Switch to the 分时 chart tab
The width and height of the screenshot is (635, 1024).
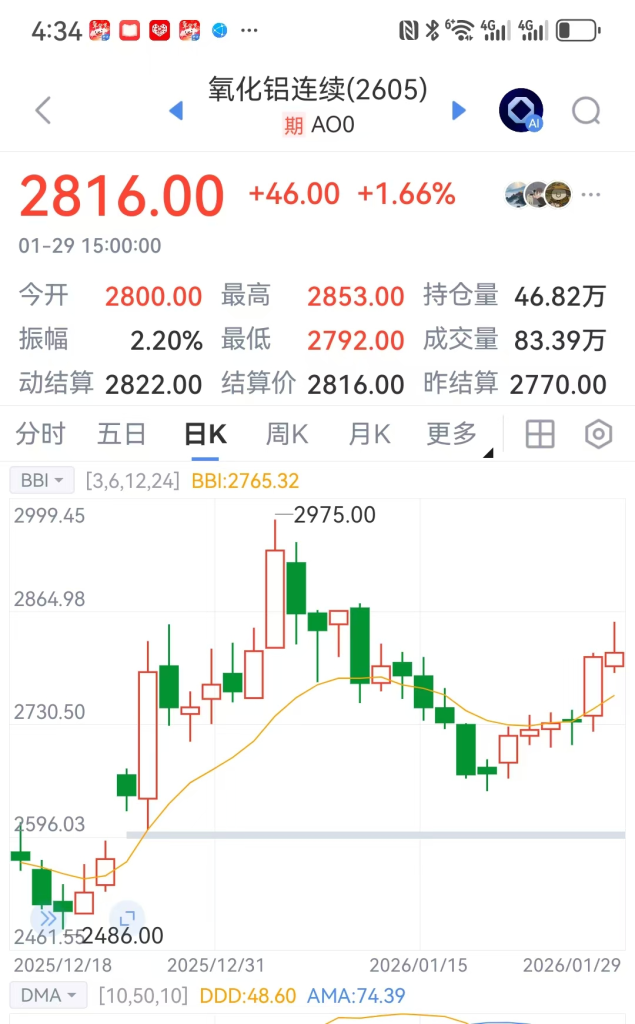pyautogui.click(x=41, y=434)
